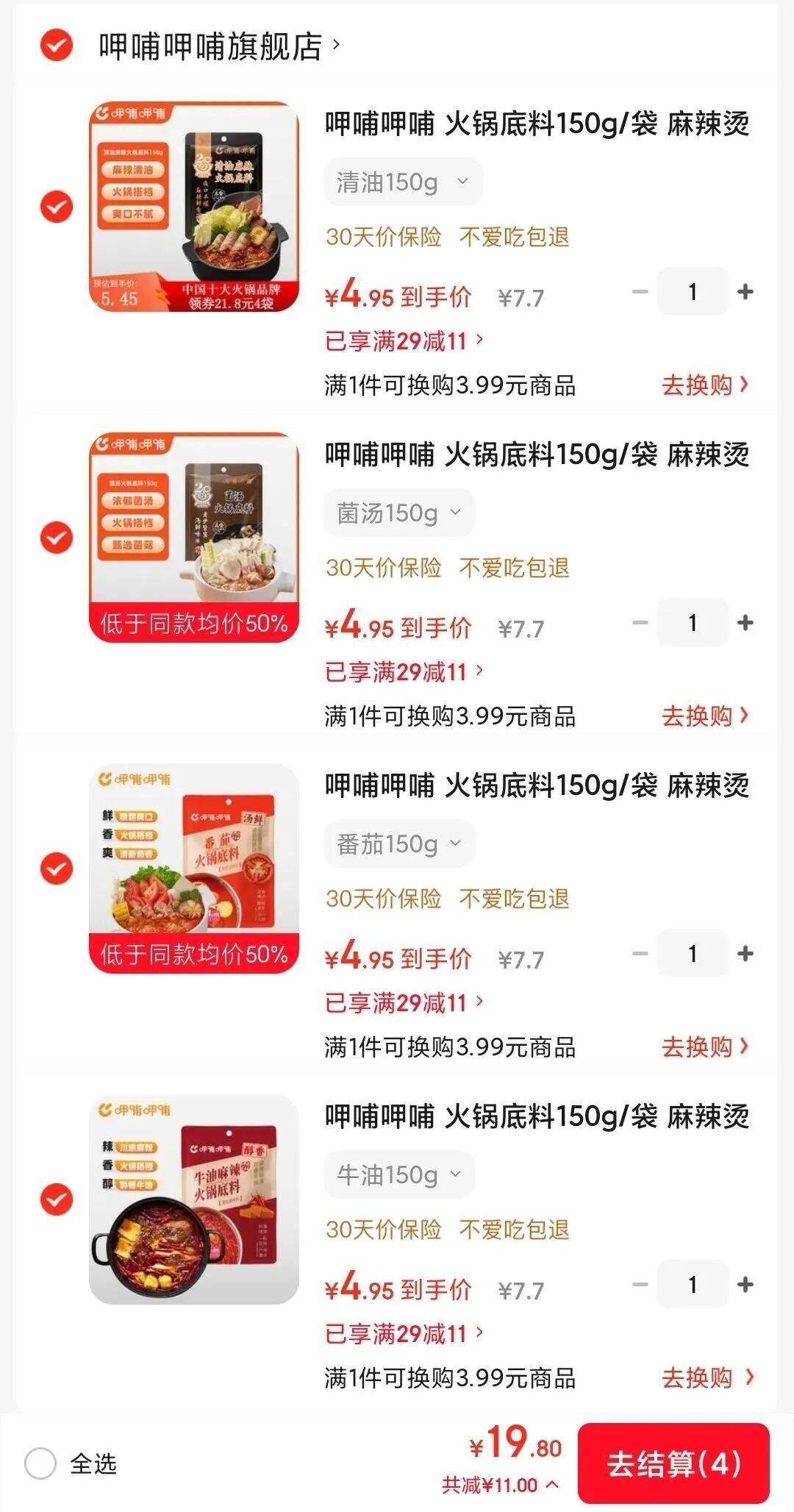794x1512 pixels.
Task: Increase quantity of the 牛油150g item
Action: [745, 1285]
